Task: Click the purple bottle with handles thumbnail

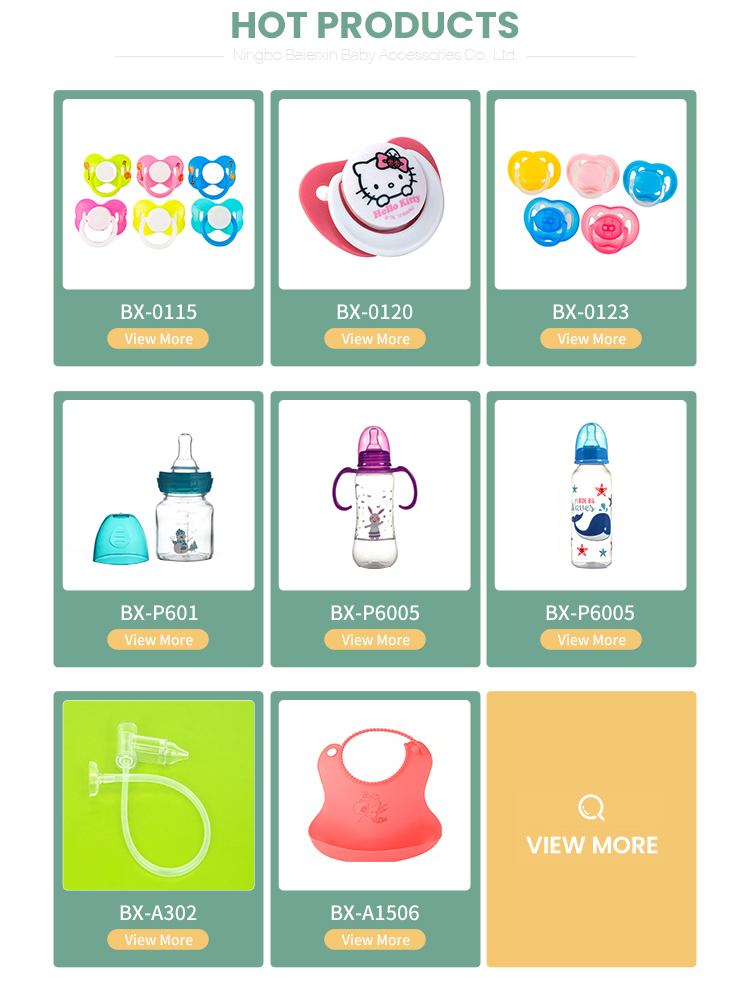Action: [374, 495]
